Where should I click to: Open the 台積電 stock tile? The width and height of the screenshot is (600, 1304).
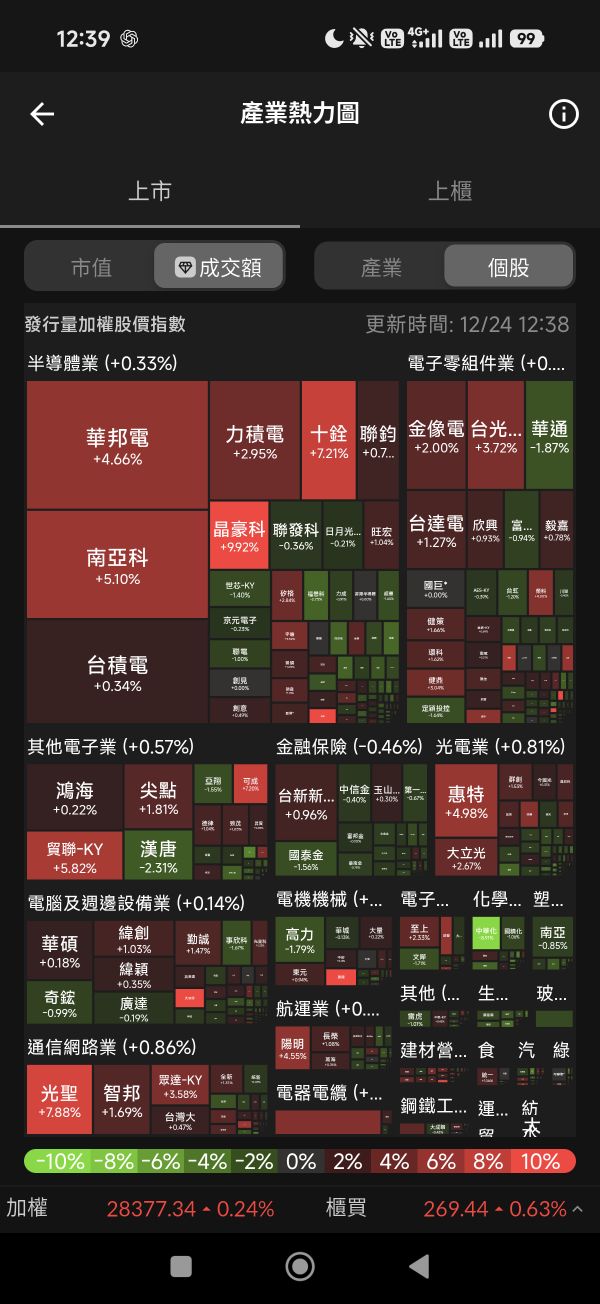(117, 672)
